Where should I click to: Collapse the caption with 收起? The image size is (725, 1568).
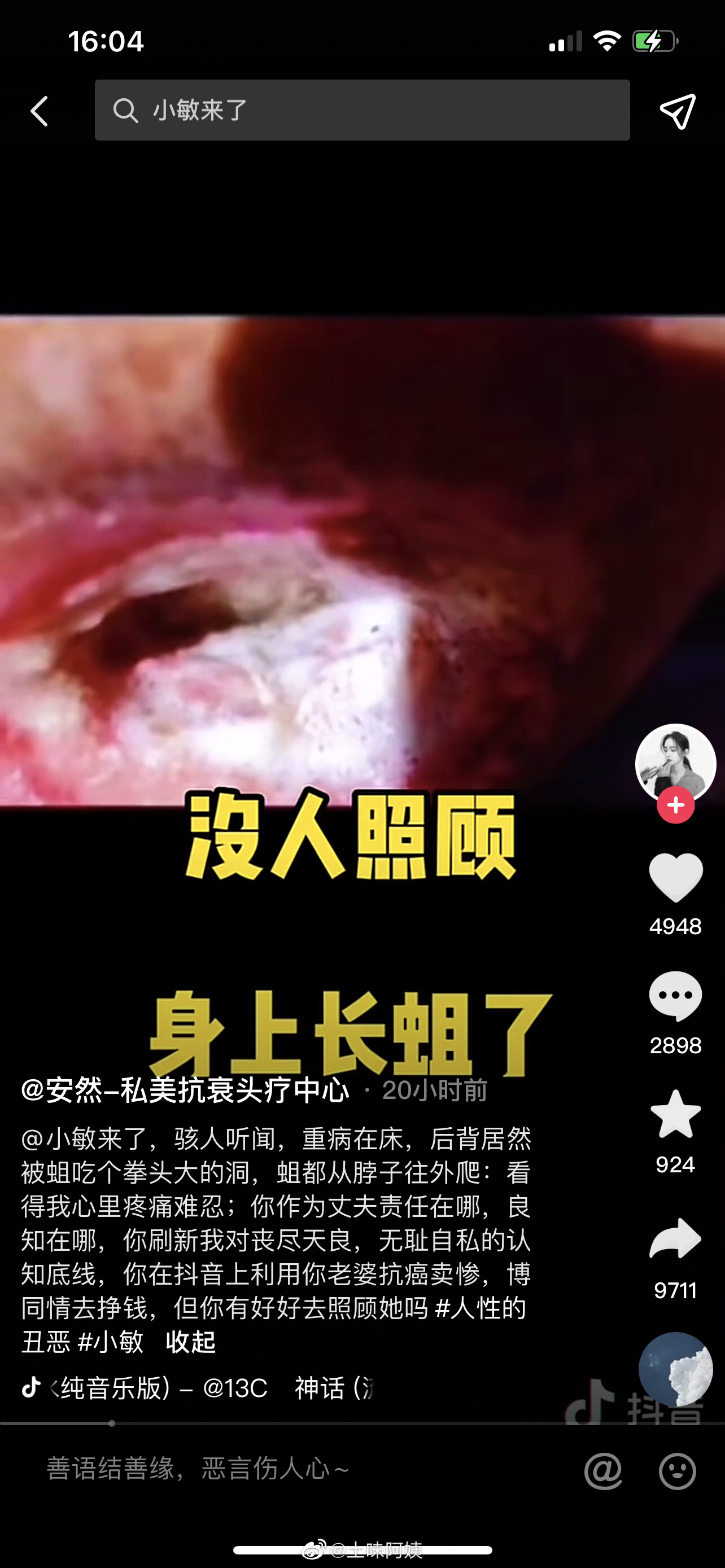(190, 1341)
